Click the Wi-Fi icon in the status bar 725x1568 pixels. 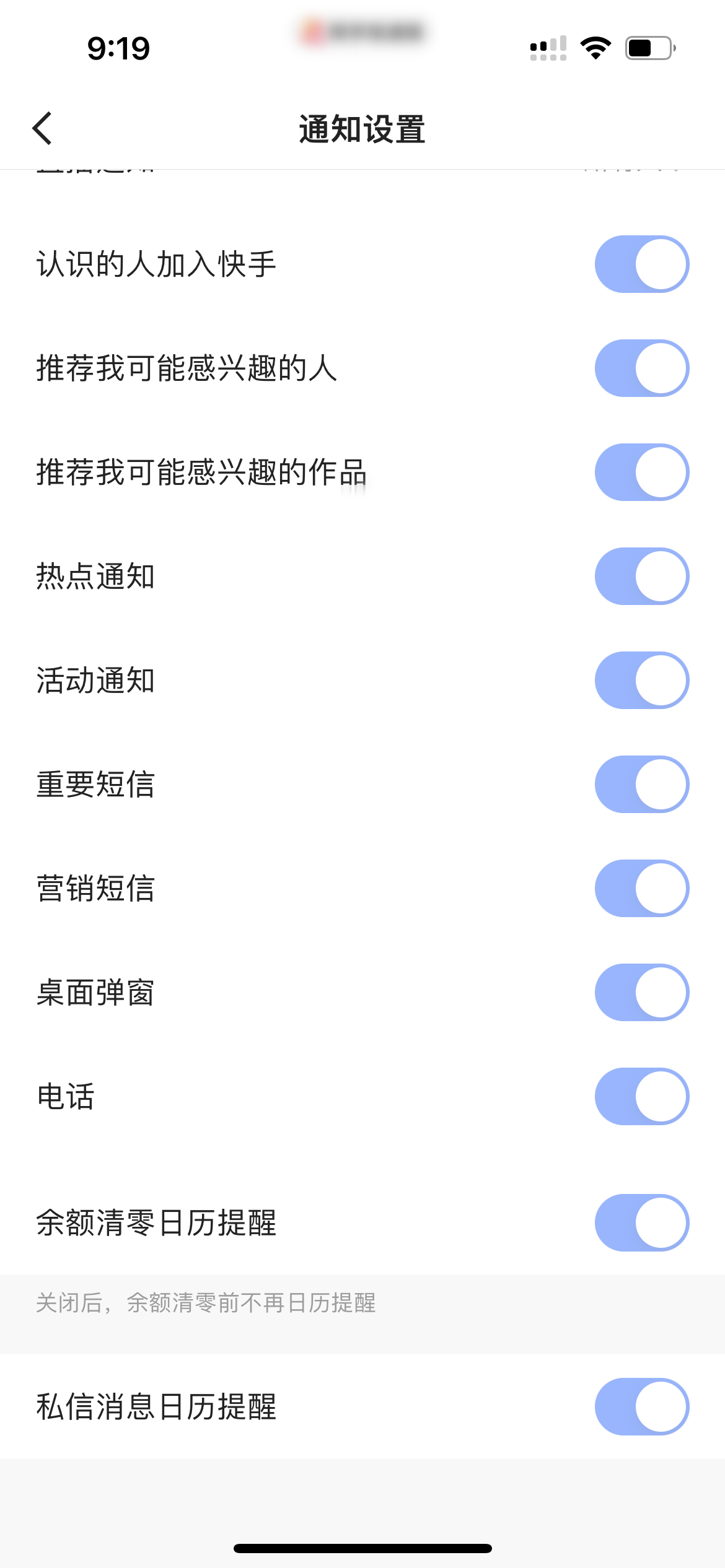point(597,48)
